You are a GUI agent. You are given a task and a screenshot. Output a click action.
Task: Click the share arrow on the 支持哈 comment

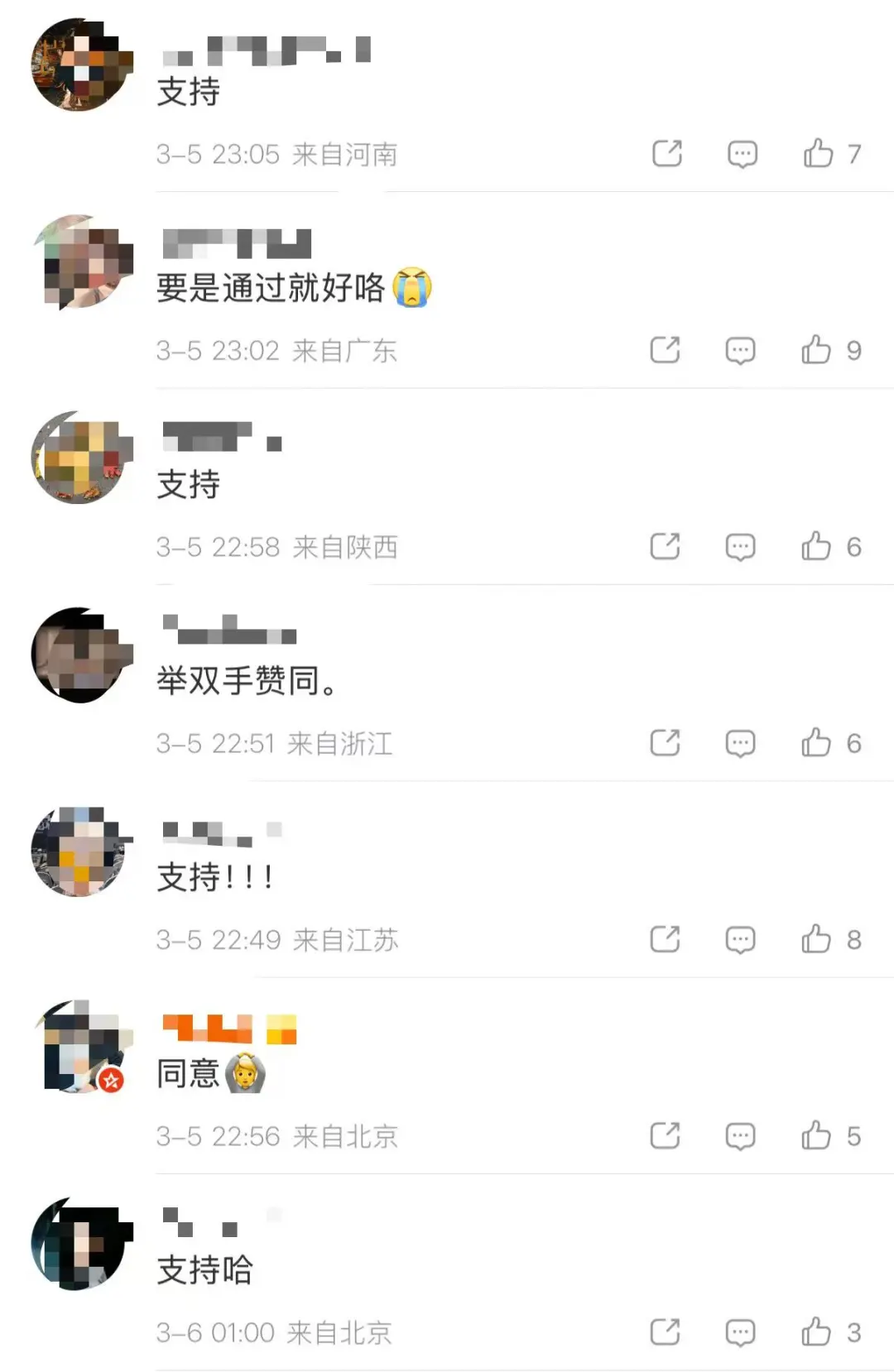665,1332
